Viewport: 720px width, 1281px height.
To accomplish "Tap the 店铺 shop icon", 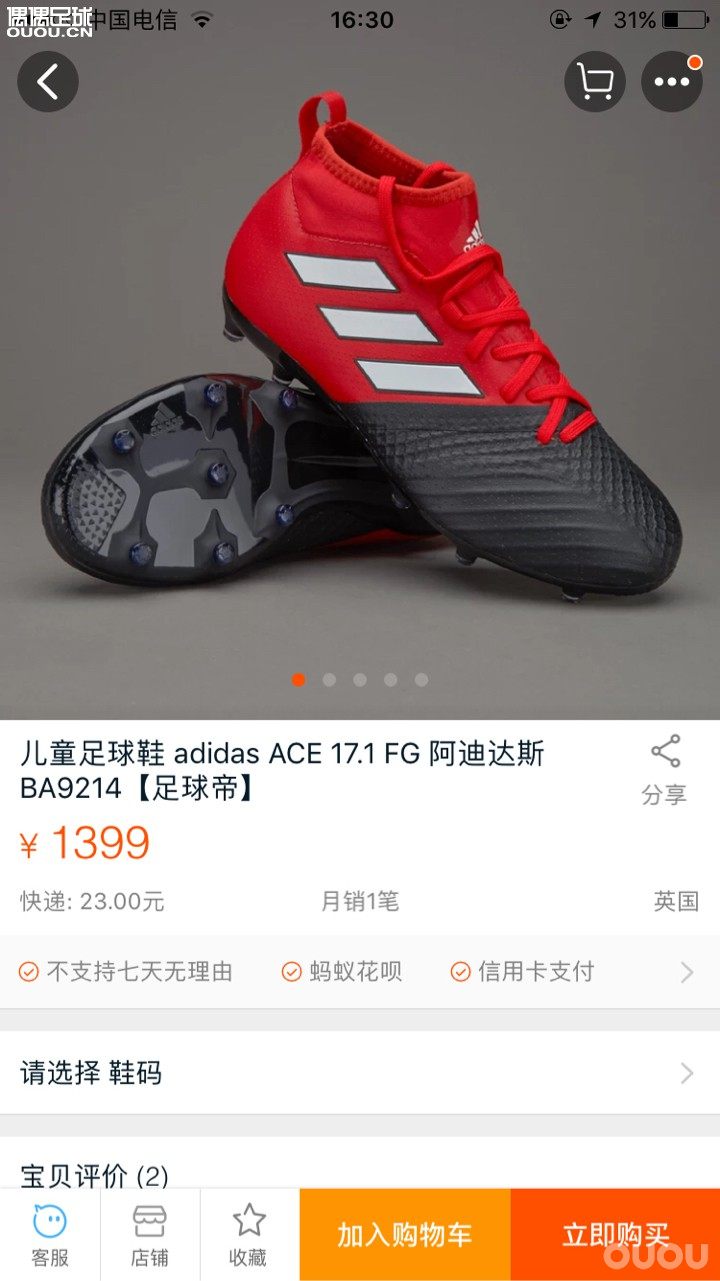I will [x=148, y=1232].
